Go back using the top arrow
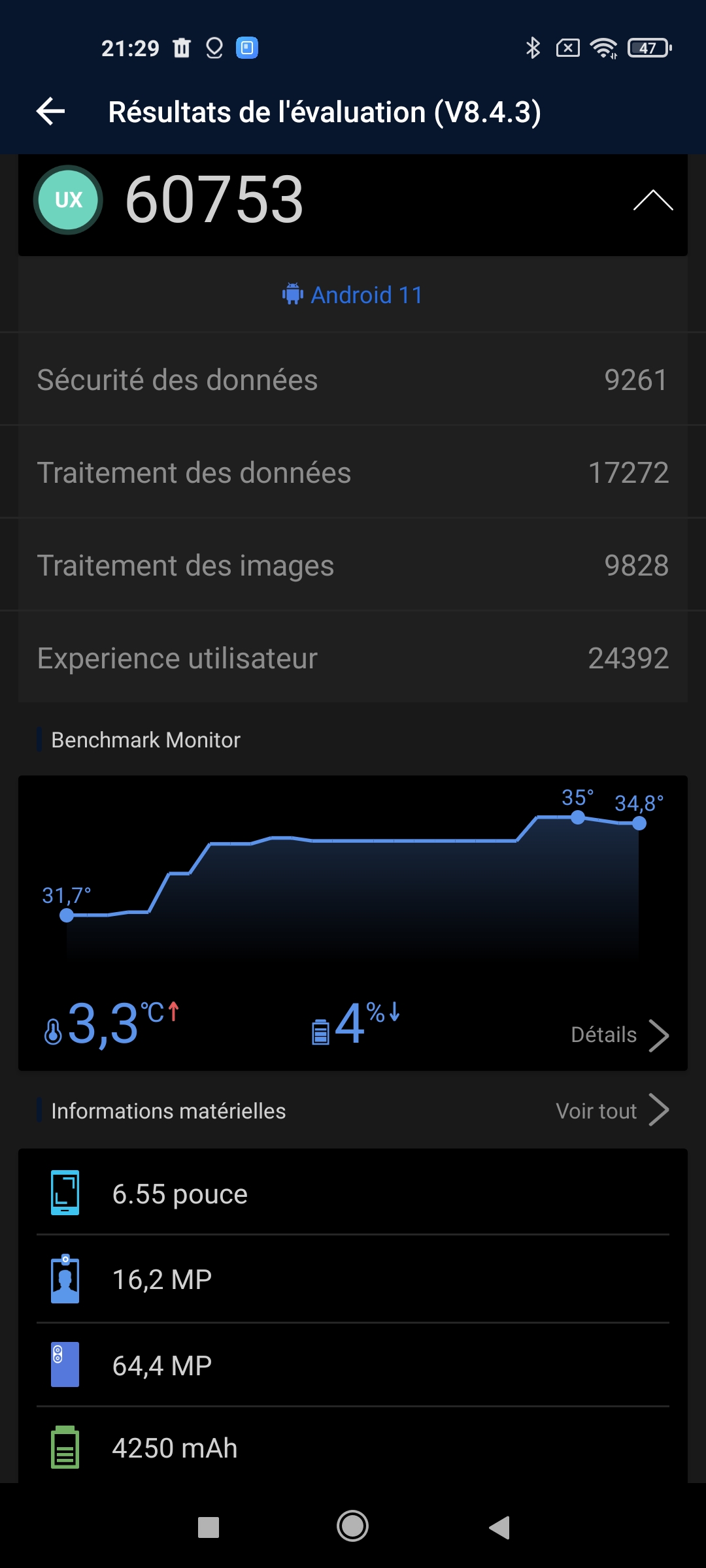706x1568 pixels. point(51,112)
